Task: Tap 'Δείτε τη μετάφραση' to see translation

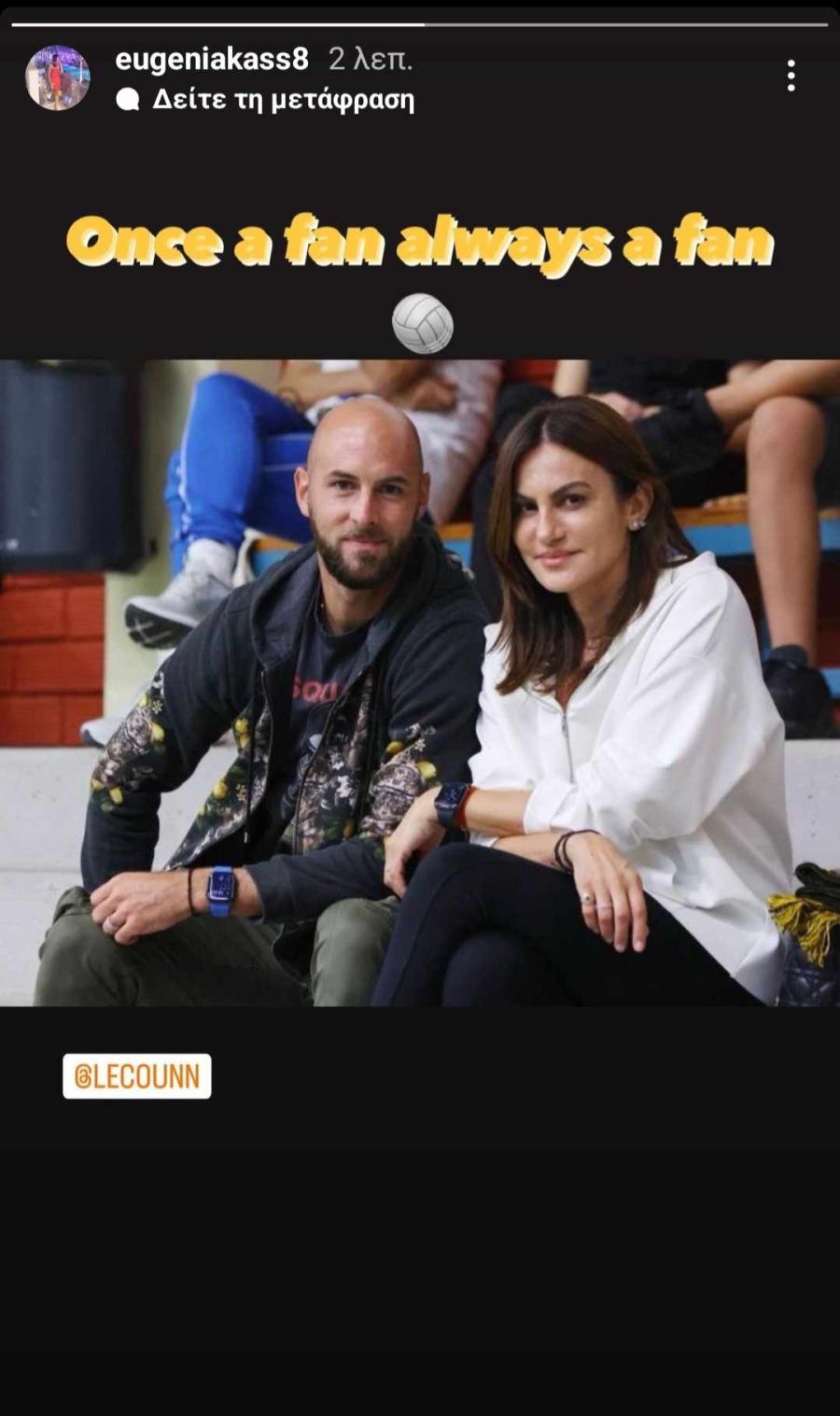Action: click(282, 100)
